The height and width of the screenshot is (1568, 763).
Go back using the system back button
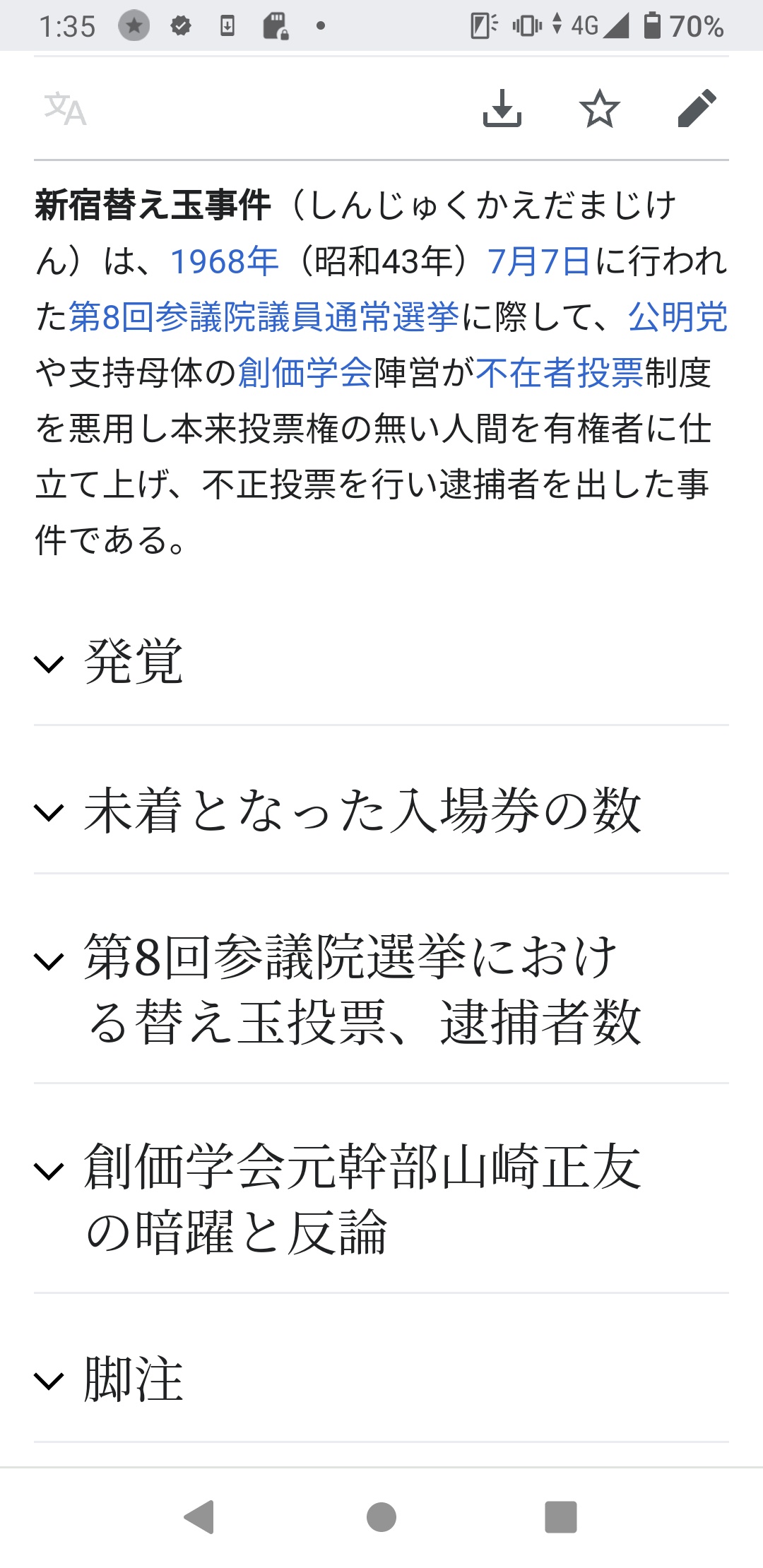point(199,1517)
